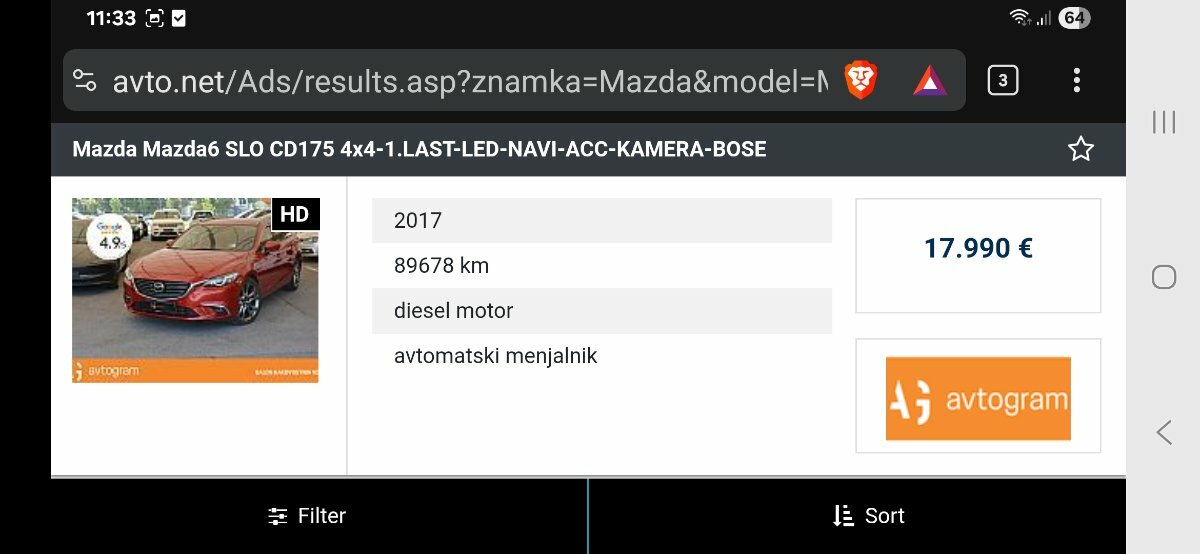The image size is (1200, 554).
Task: Open Brave Rewards triangle icon
Action: [x=929, y=80]
